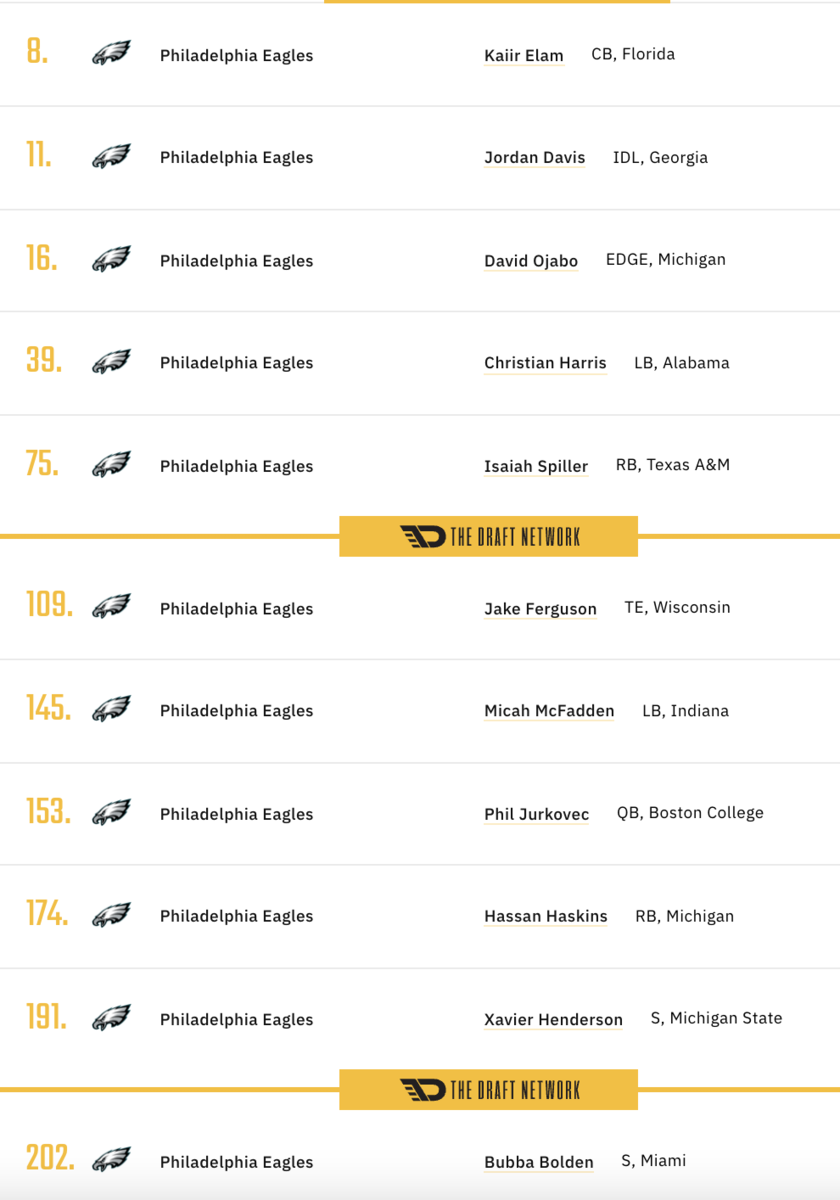Open the Christian Harris player link
The image size is (840, 1200).
coord(545,363)
